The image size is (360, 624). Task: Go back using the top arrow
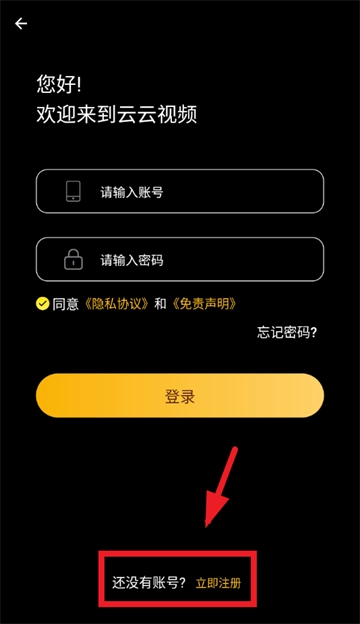21,24
